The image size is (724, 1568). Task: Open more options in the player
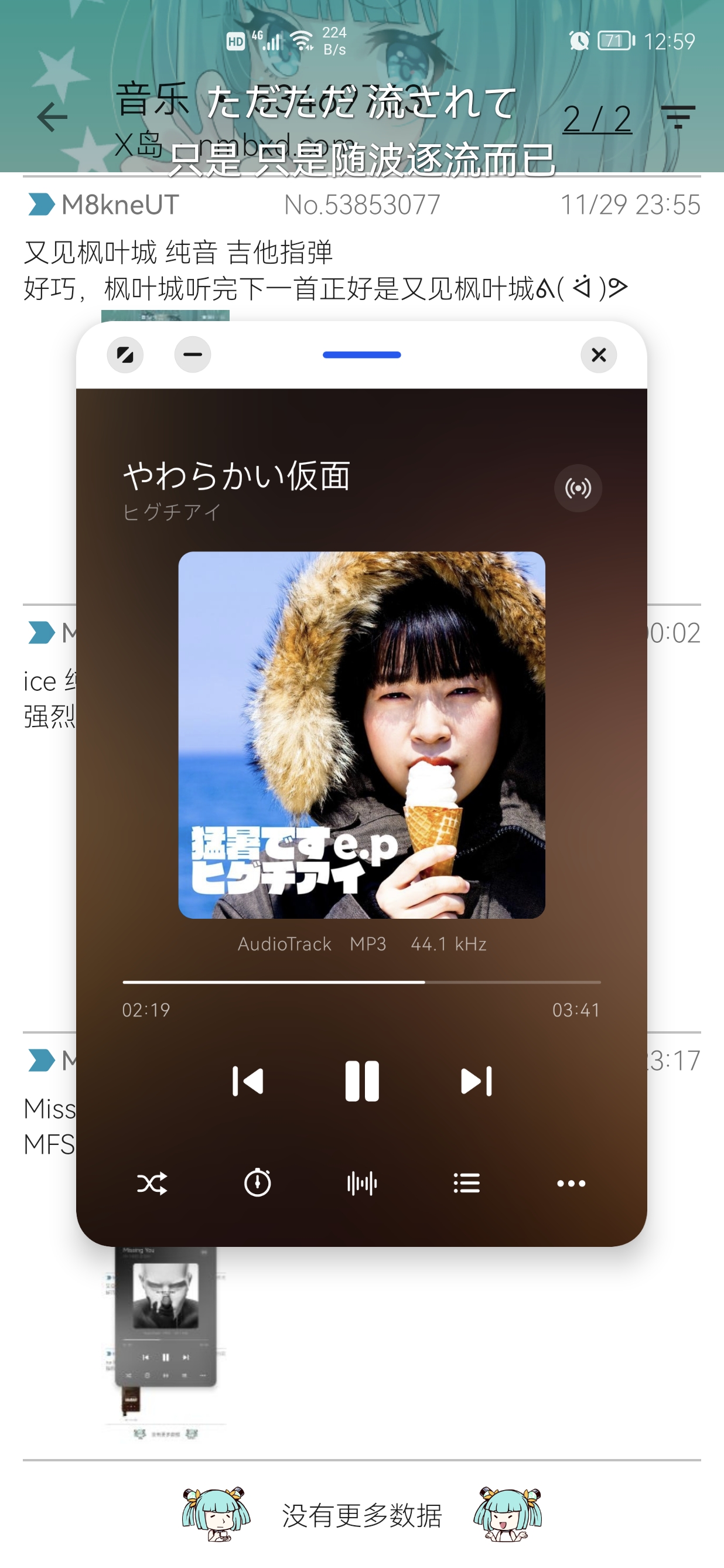tap(571, 1184)
